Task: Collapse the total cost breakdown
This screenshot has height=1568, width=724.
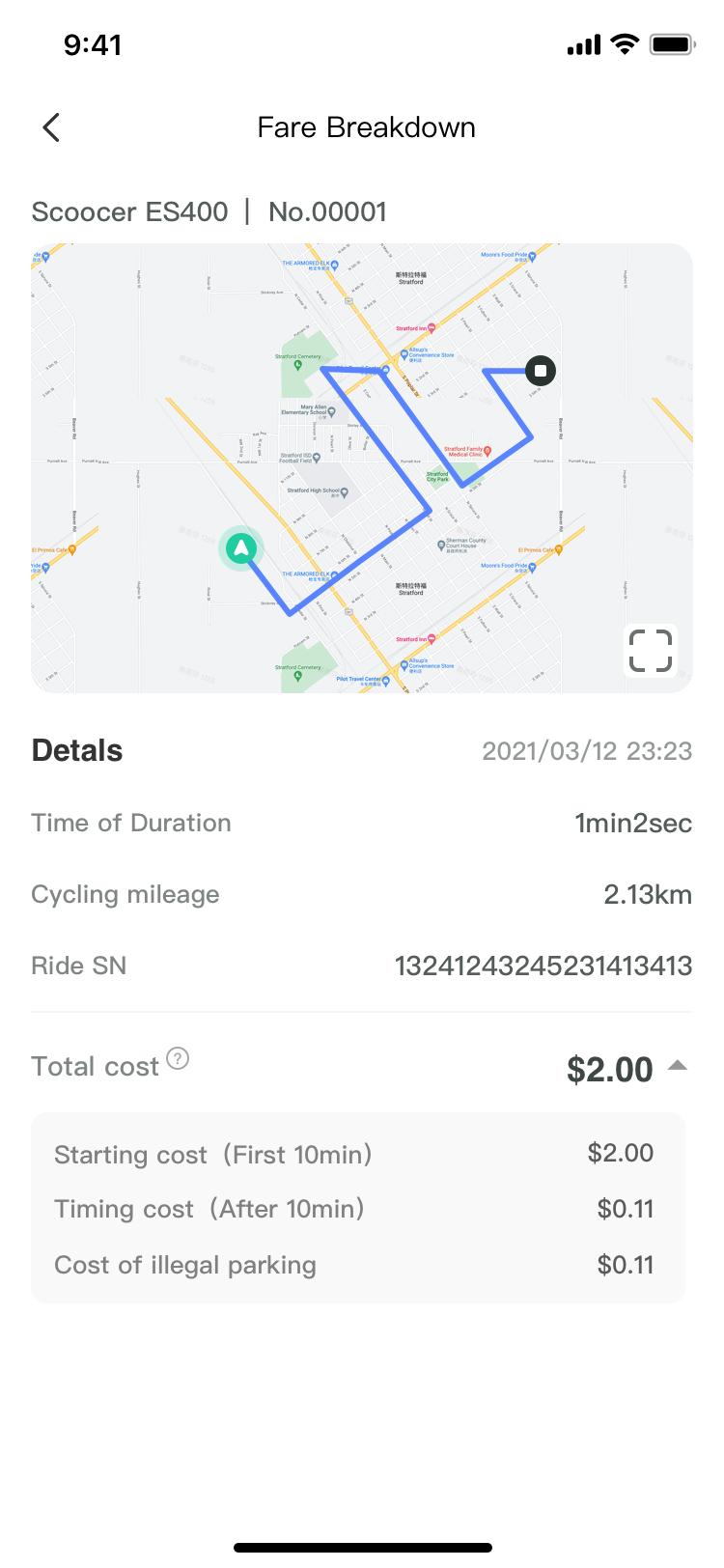Action: point(678,1067)
